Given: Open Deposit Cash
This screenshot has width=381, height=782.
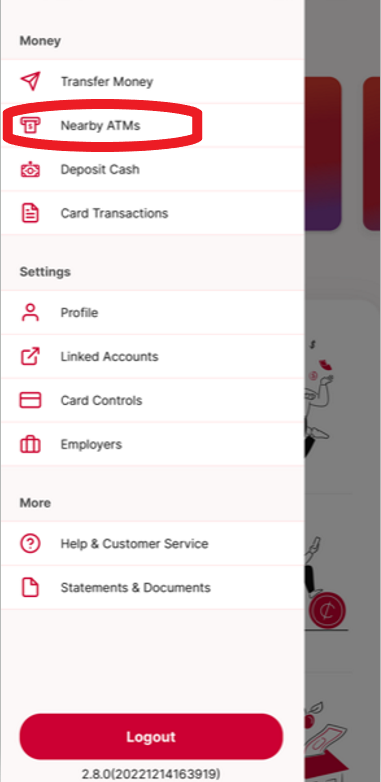Looking at the screenshot, I should pos(152,169).
